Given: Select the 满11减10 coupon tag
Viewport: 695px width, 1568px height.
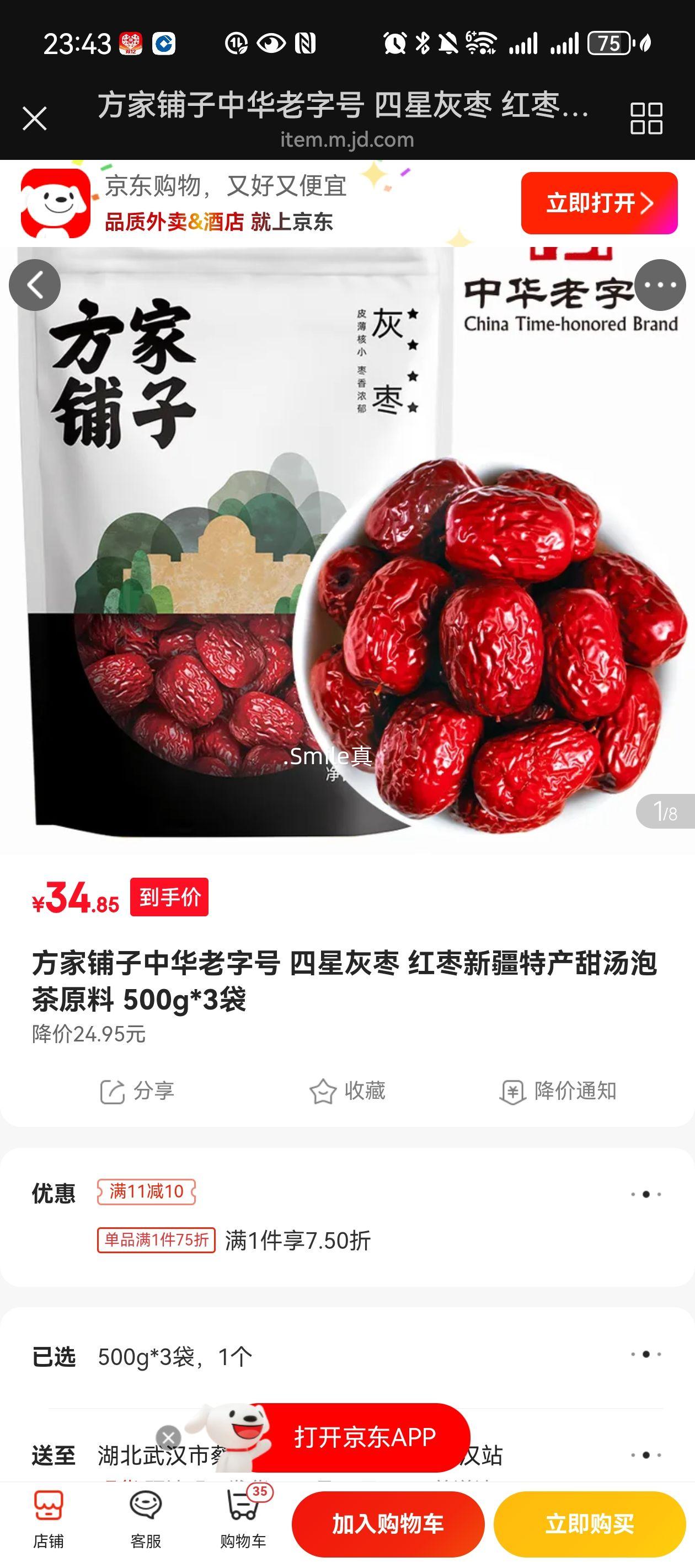Looking at the screenshot, I should (148, 1193).
